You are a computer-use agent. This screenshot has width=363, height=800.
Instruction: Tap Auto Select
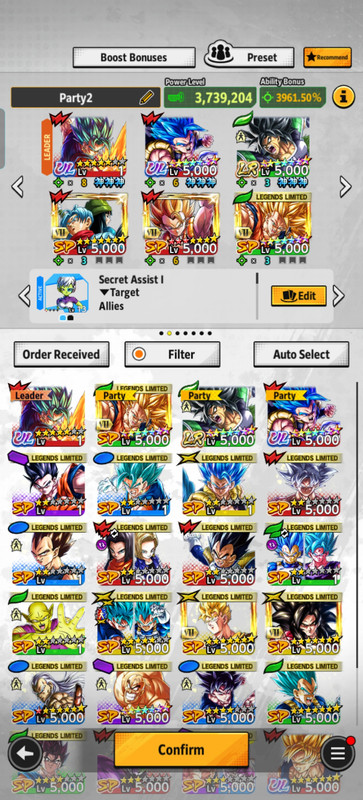coord(301,355)
